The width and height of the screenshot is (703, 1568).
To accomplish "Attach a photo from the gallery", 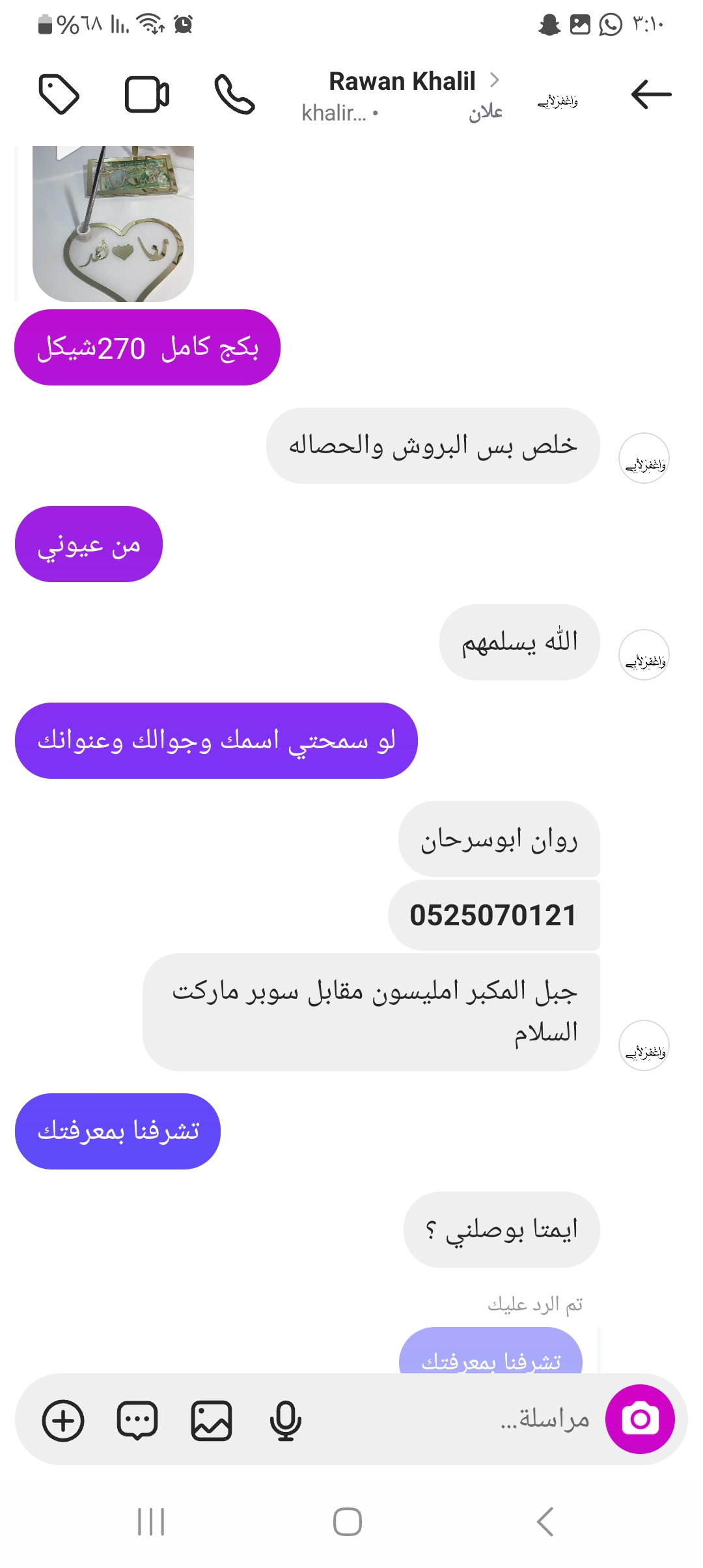I will (x=212, y=1420).
